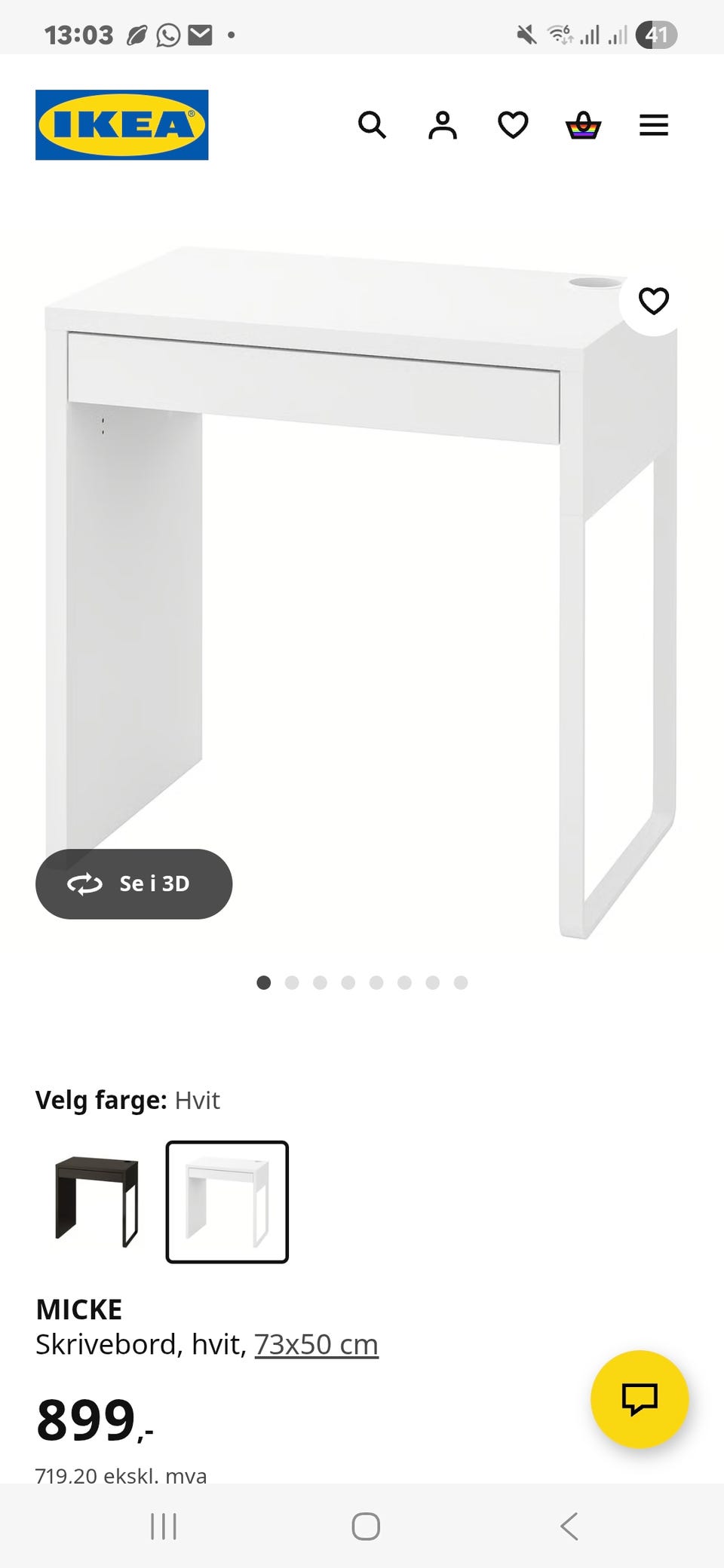Tap the Se i 3D button

point(133,884)
